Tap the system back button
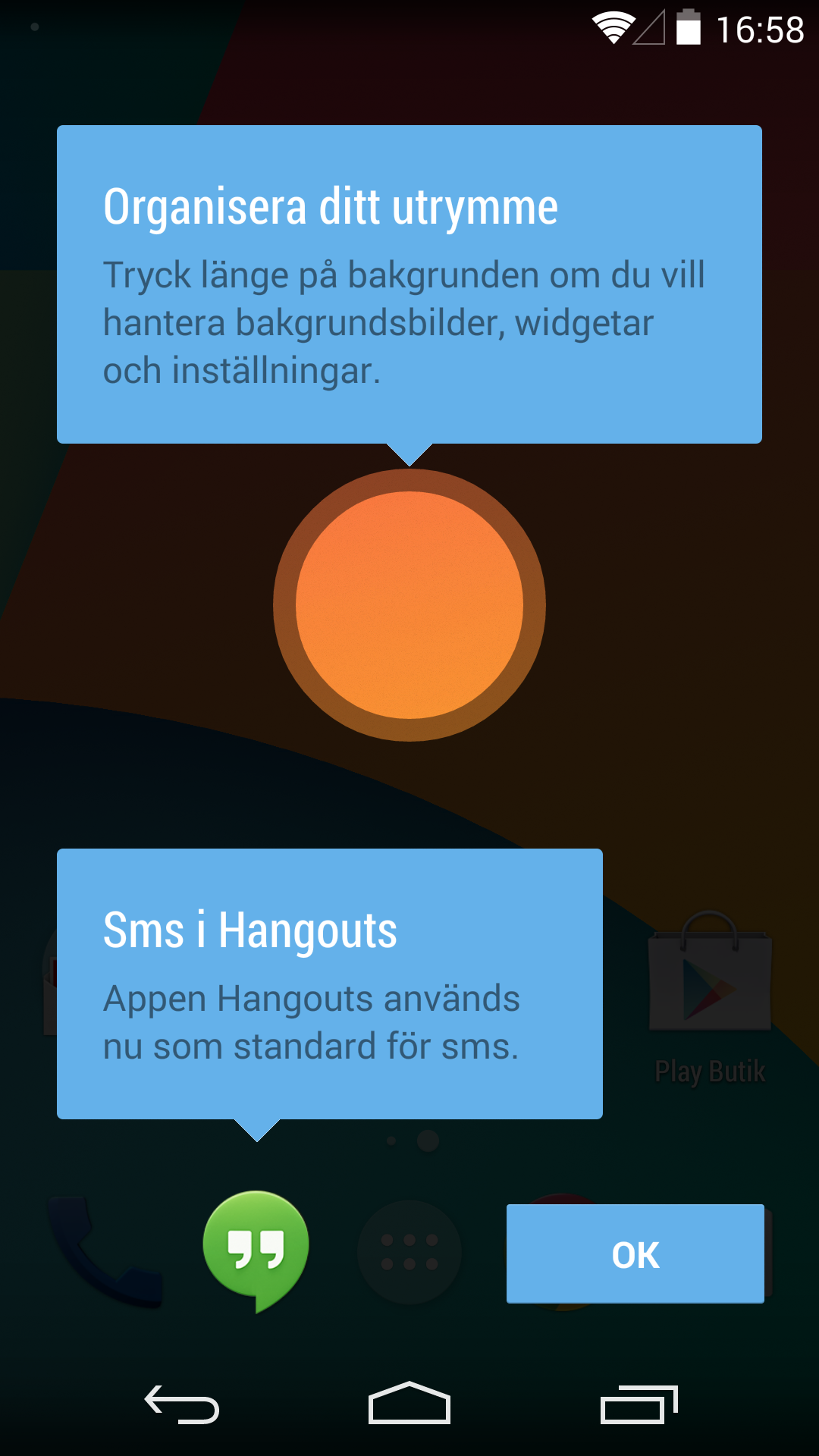Screen dimensions: 819x1456 click(182, 1404)
